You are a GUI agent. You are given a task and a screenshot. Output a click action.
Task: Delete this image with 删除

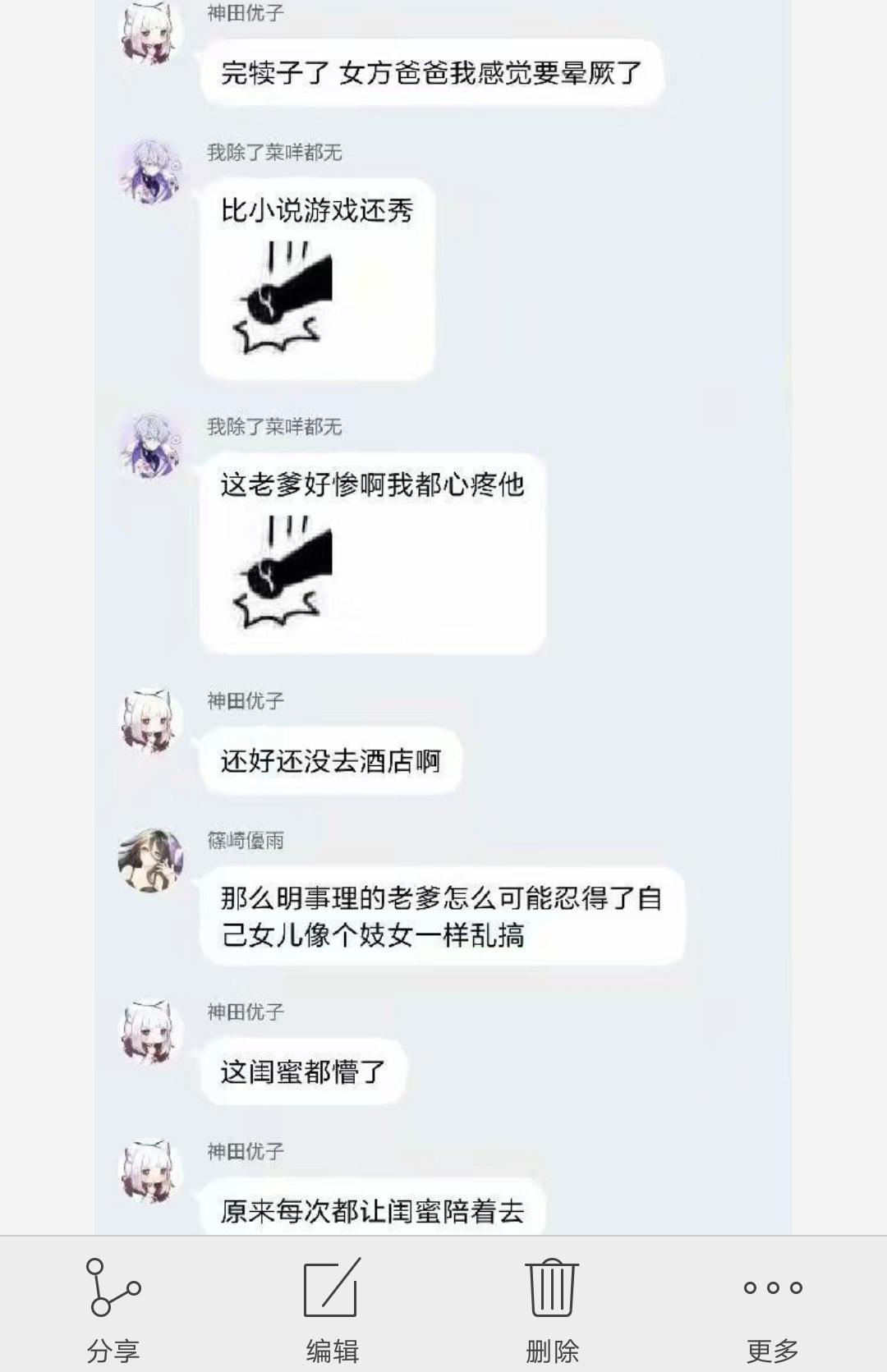[x=552, y=1307]
